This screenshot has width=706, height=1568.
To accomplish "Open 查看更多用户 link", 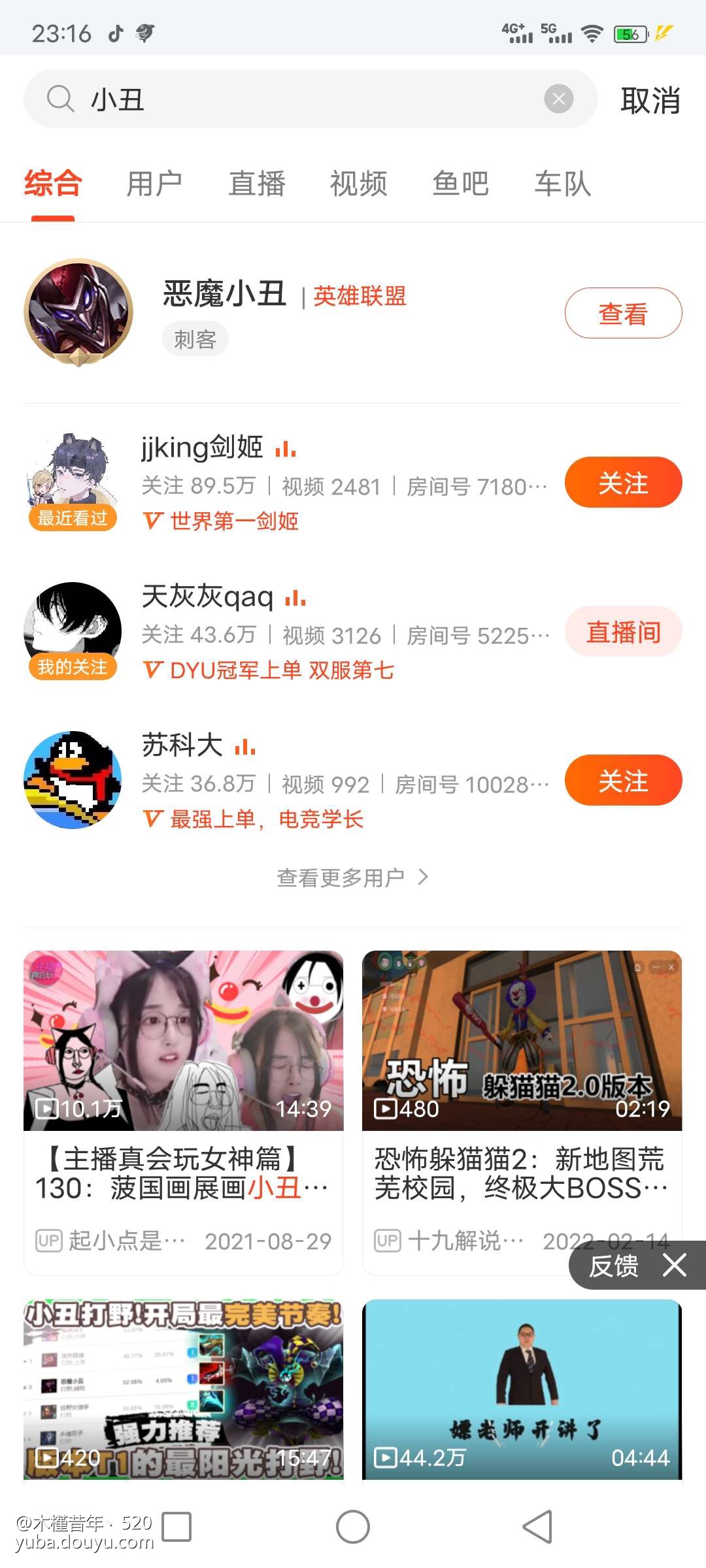I will click(352, 877).
